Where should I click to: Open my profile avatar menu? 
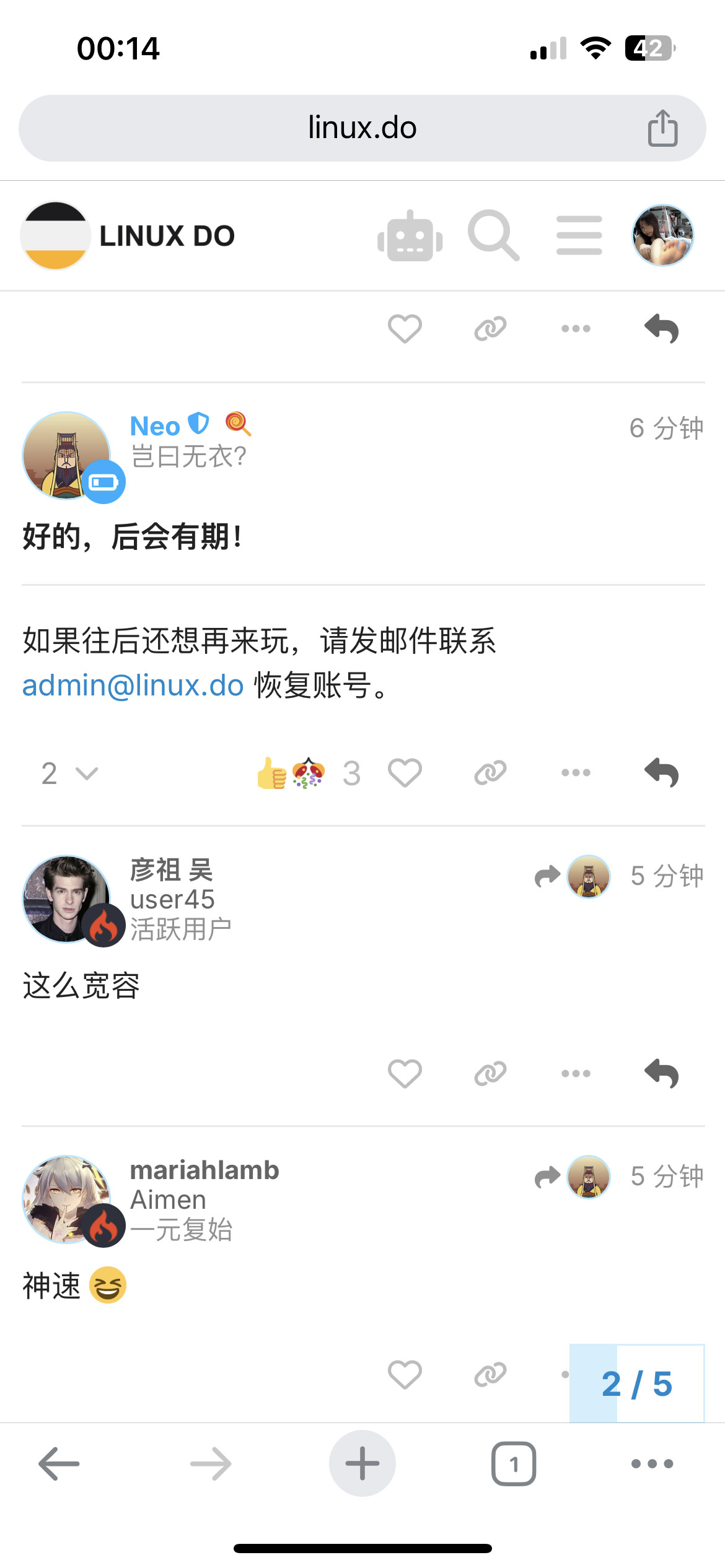click(662, 235)
